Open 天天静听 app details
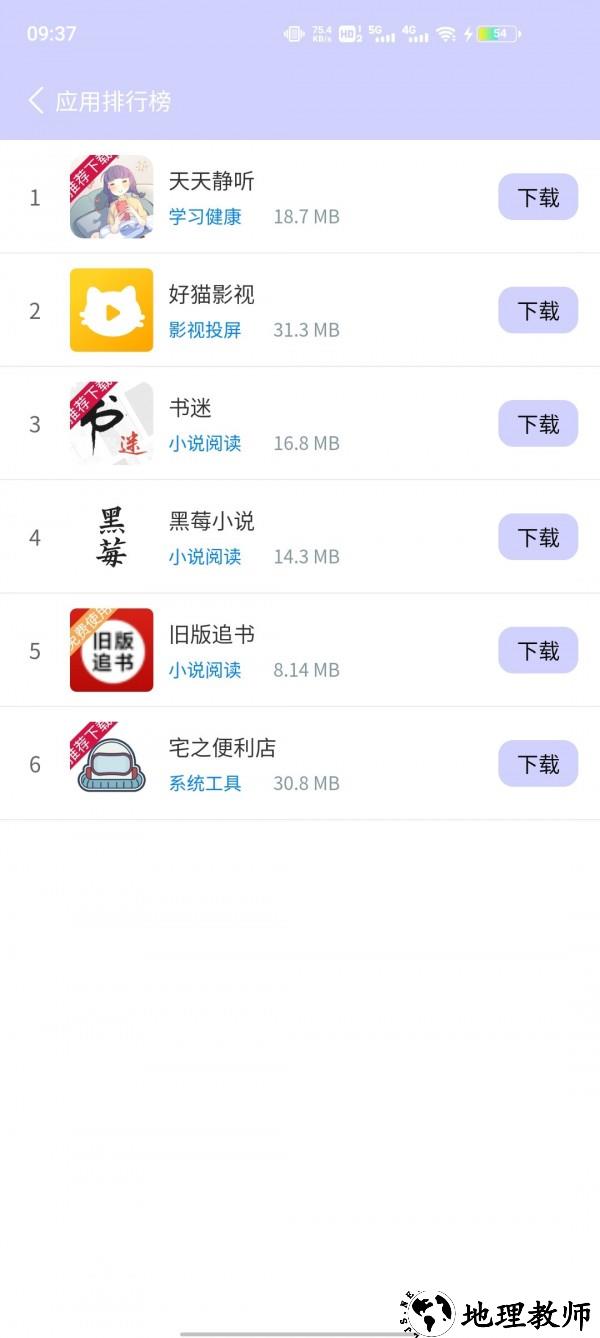This screenshot has width=600, height=1338. pyautogui.click(x=211, y=182)
